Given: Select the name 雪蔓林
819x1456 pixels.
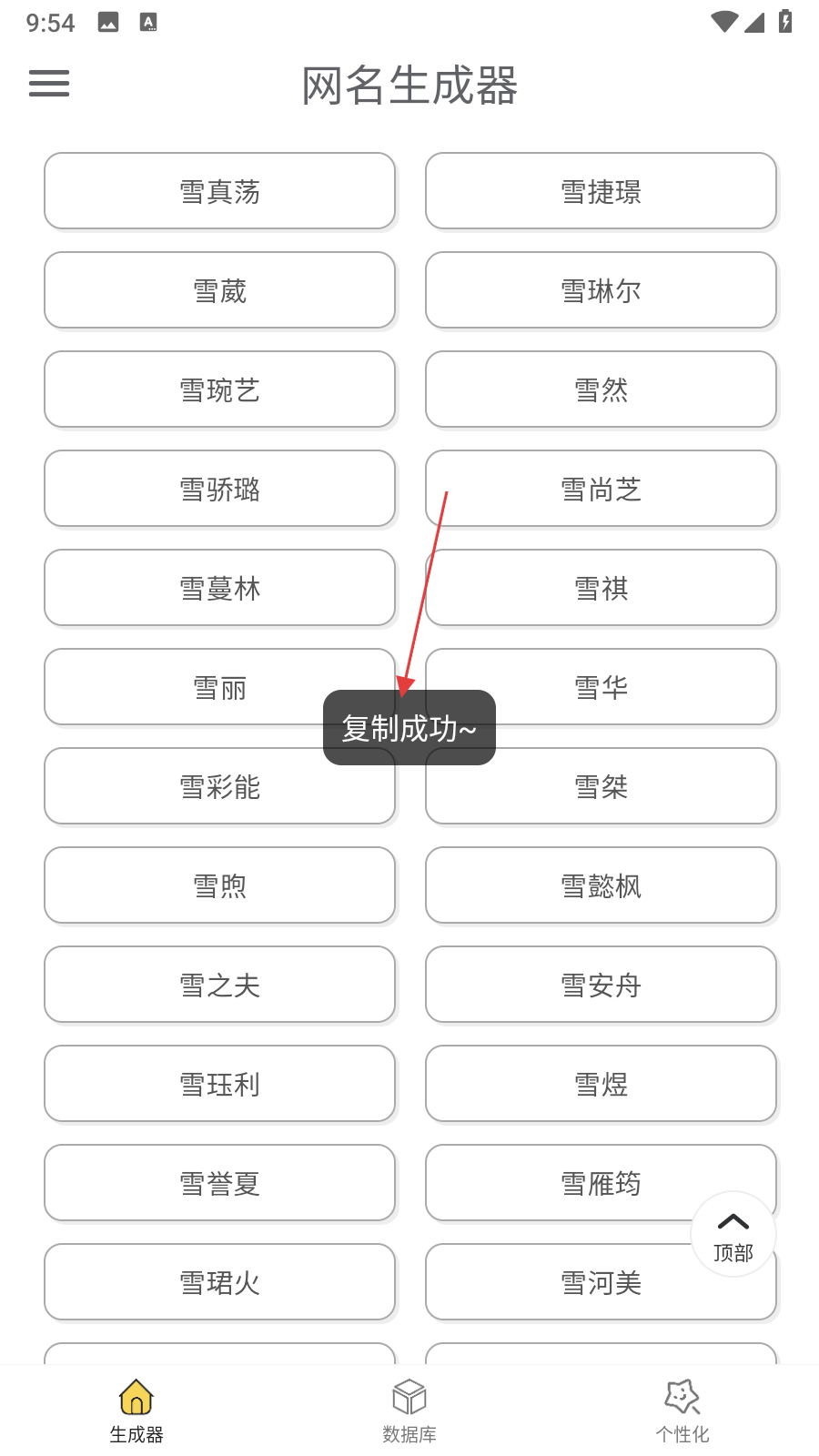Looking at the screenshot, I should 219,588.
